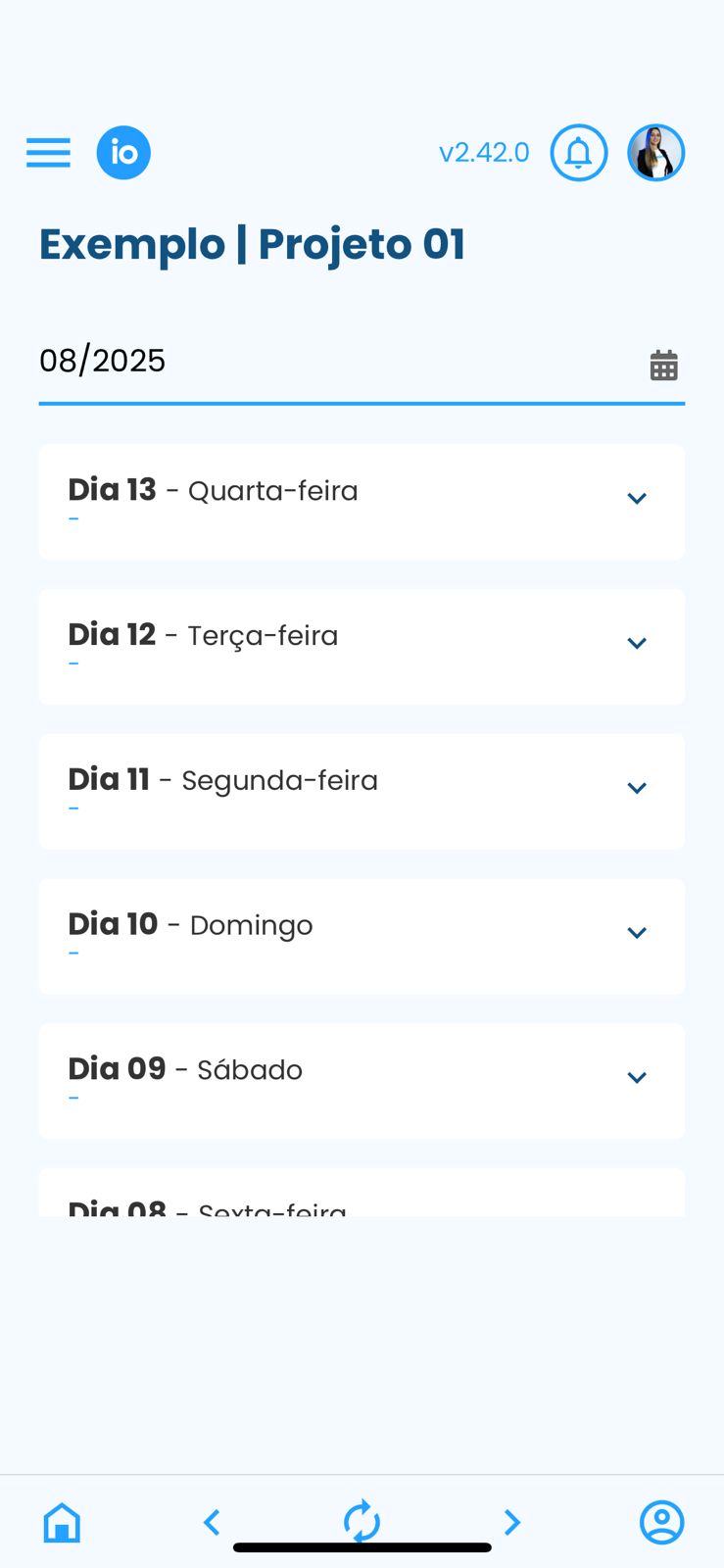
Task: Expand Dia 13 Quarta-feira section
Action: [x=637, y=499]
